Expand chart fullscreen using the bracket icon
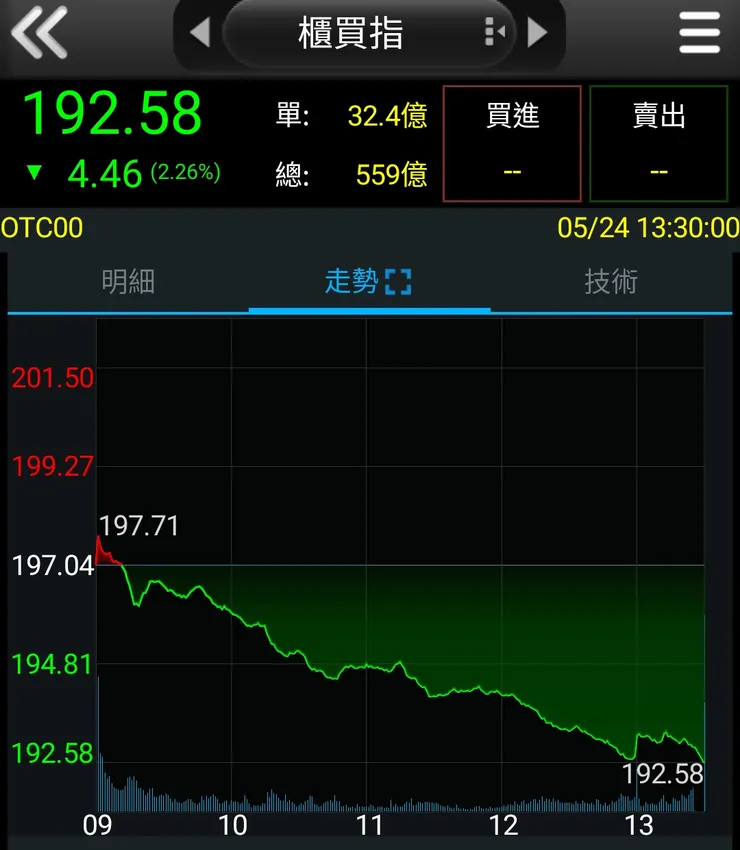 pos(400,283)
